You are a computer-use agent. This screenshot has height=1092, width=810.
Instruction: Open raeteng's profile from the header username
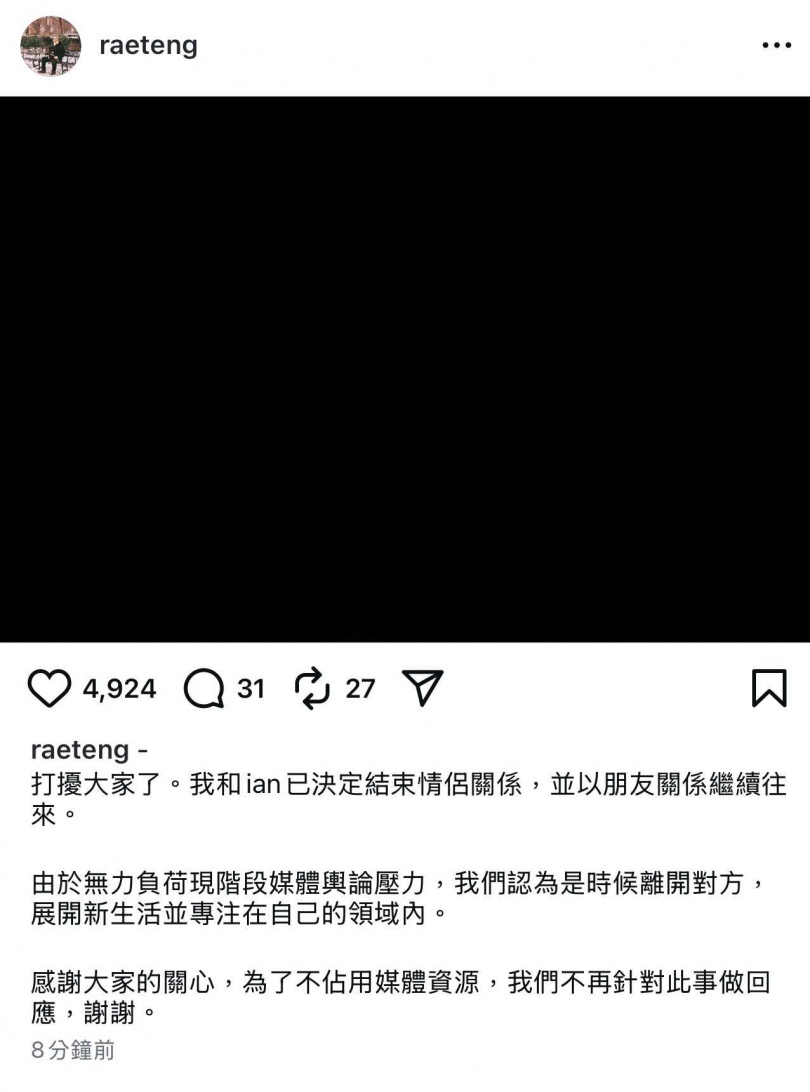tap(148, 46)
